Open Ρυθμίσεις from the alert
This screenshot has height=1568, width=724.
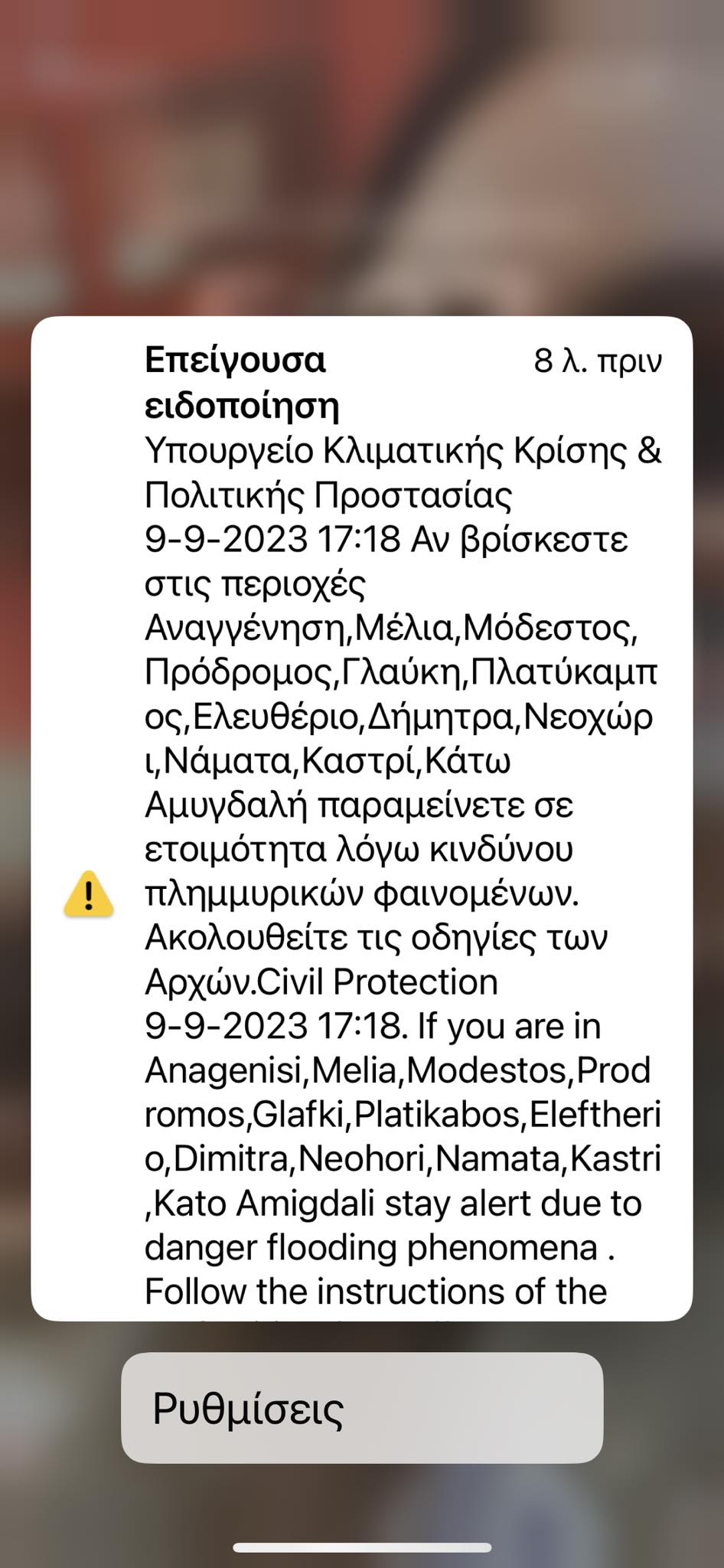(361, 1407)
